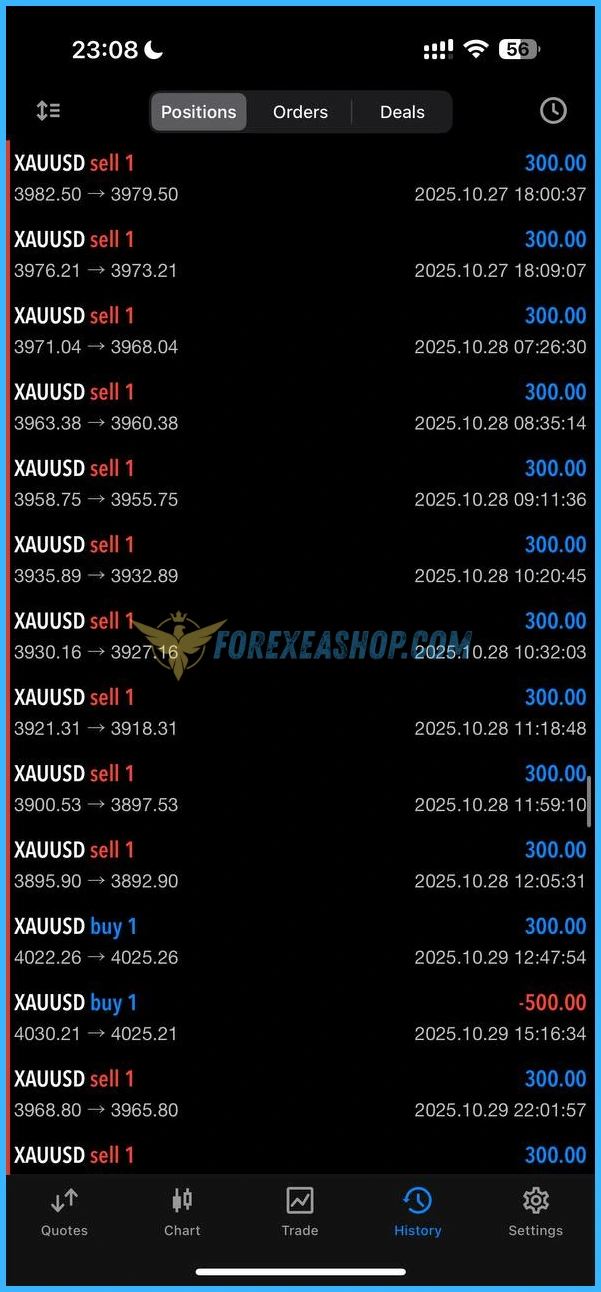Open the sell position from 3982.50
The image size is (601, 1292).
300,178
